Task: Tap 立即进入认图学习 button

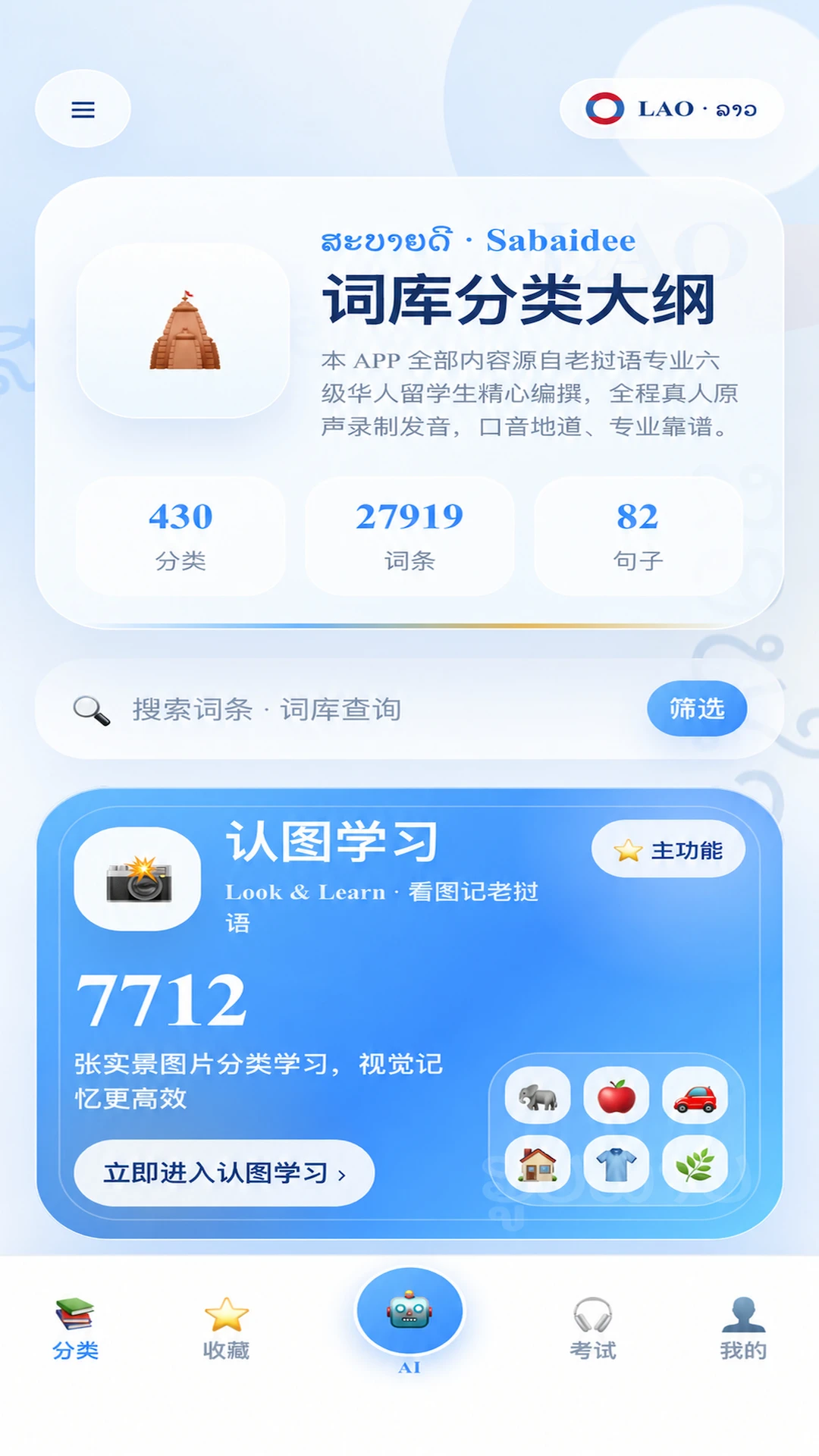Action: [x=224, y=1172]
